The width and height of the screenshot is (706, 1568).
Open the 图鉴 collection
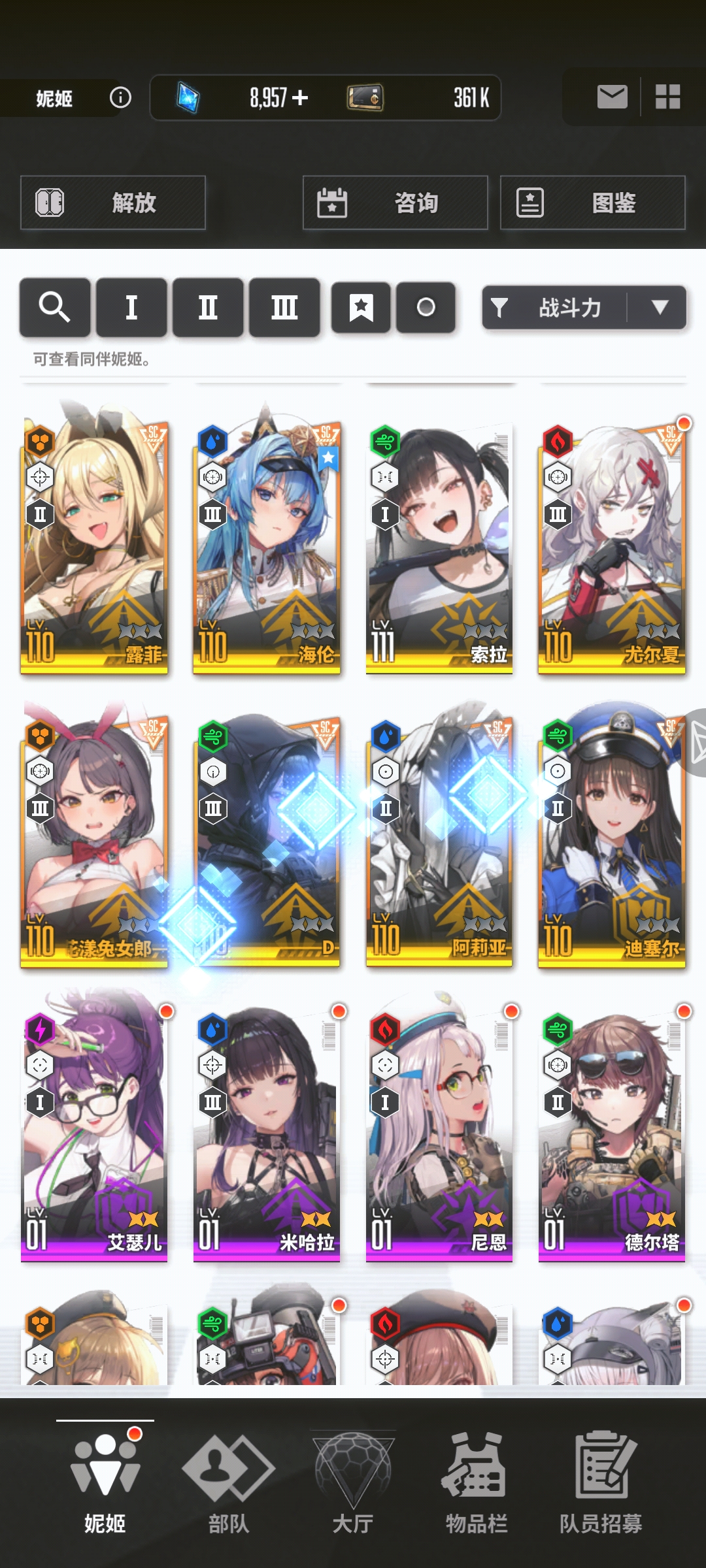coord(592,203)
